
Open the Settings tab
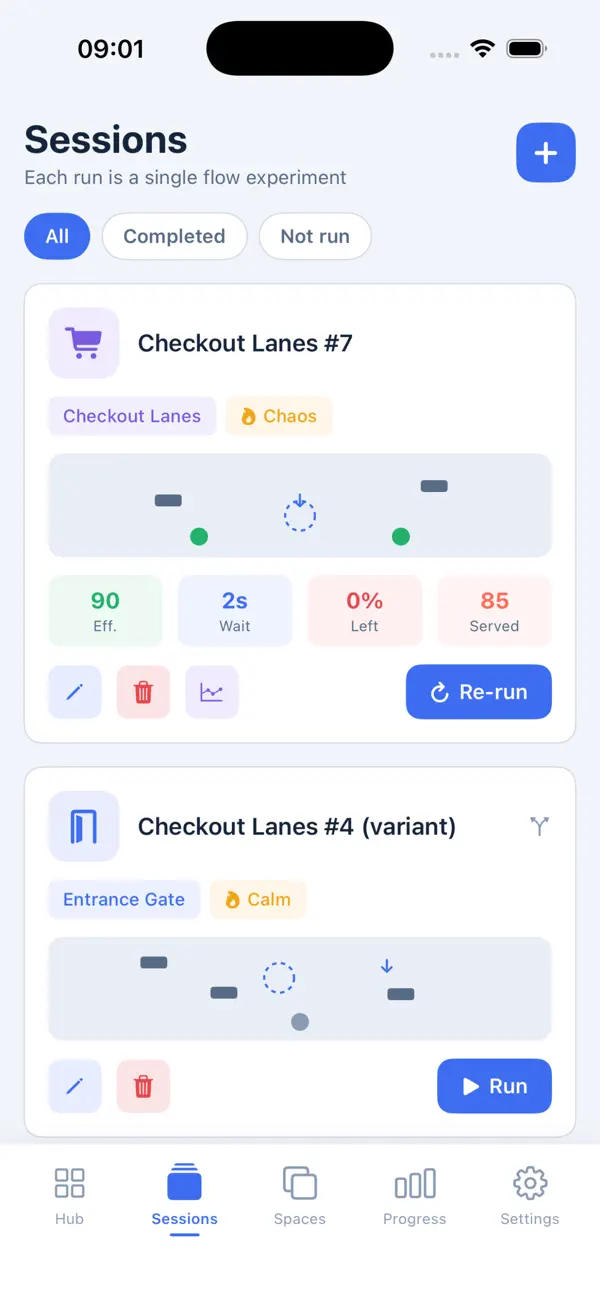point(530,1196)
